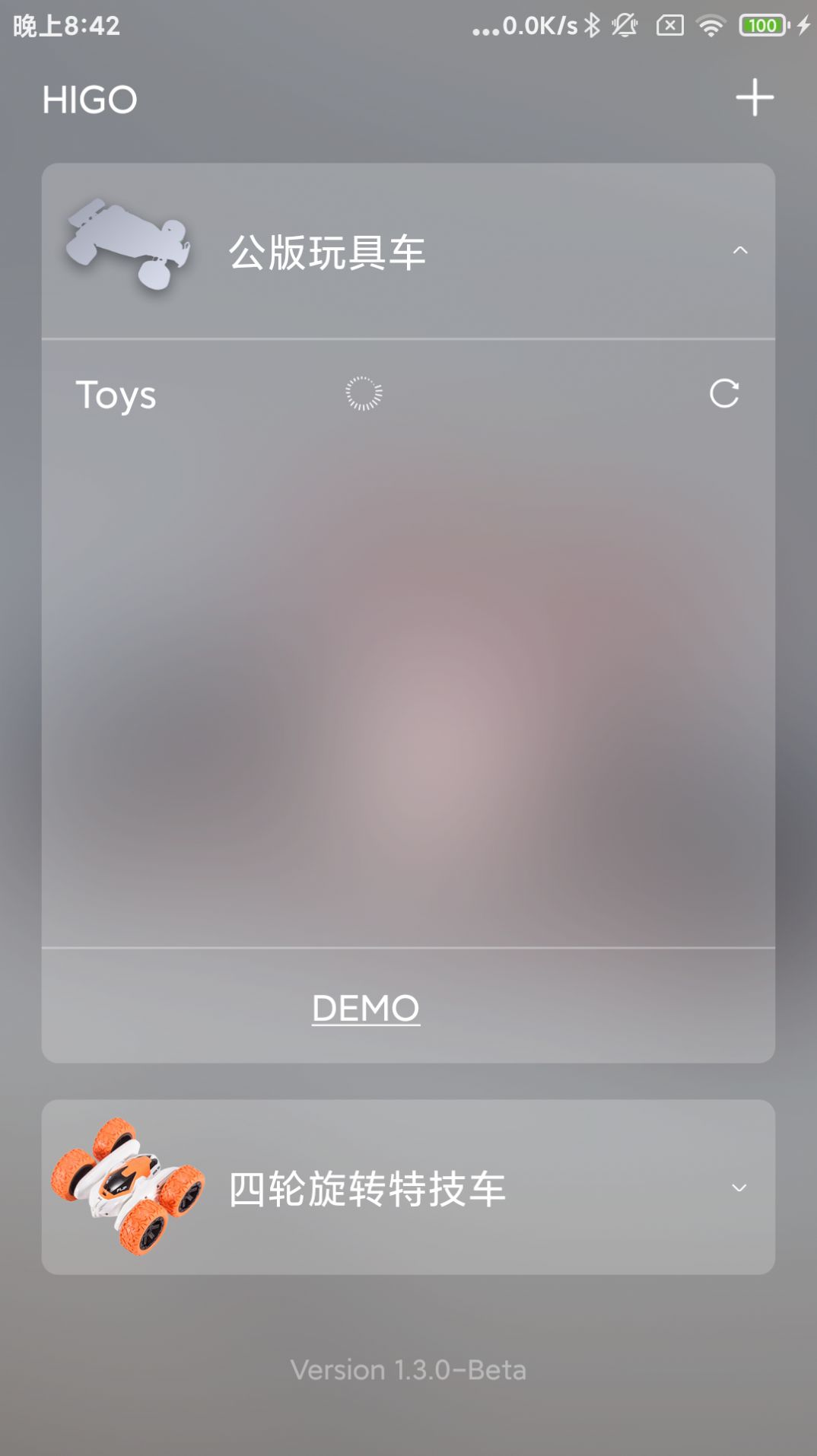The height and width of the screenshot is (1456, 817).
Task: Collapse the 公版玩具车 section
Action: pyautogui.click(x=739, y=250)
